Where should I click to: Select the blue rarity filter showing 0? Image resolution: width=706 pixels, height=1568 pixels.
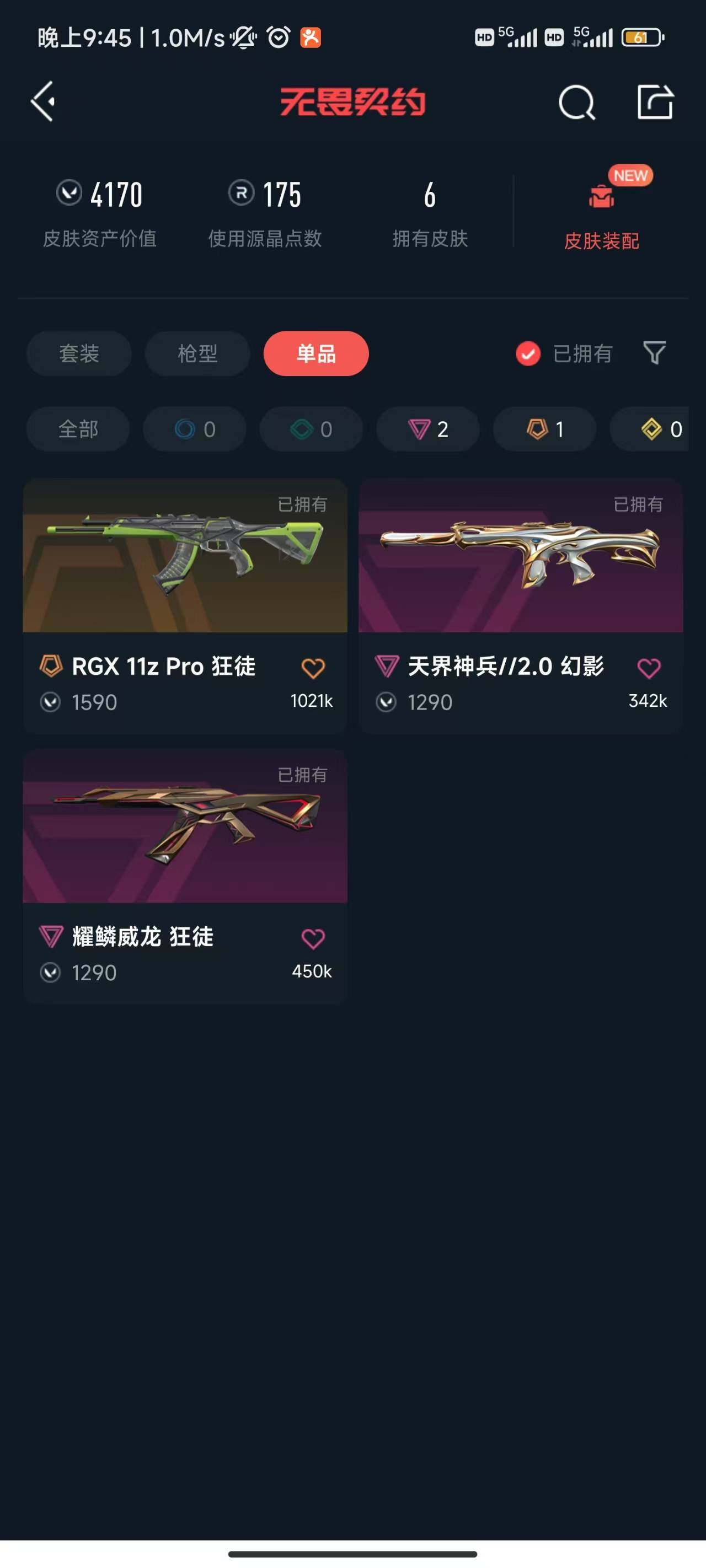pos(194,429)
